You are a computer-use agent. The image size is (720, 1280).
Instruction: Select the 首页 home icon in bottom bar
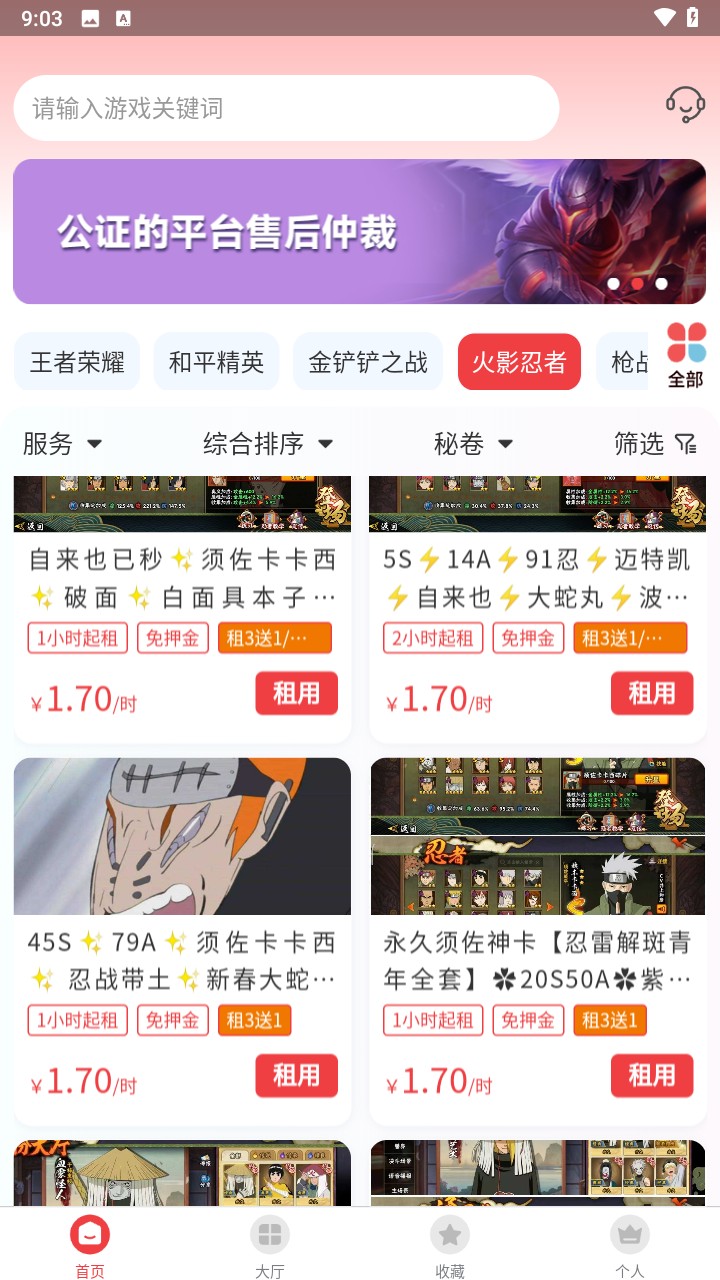pos(89,1235)
